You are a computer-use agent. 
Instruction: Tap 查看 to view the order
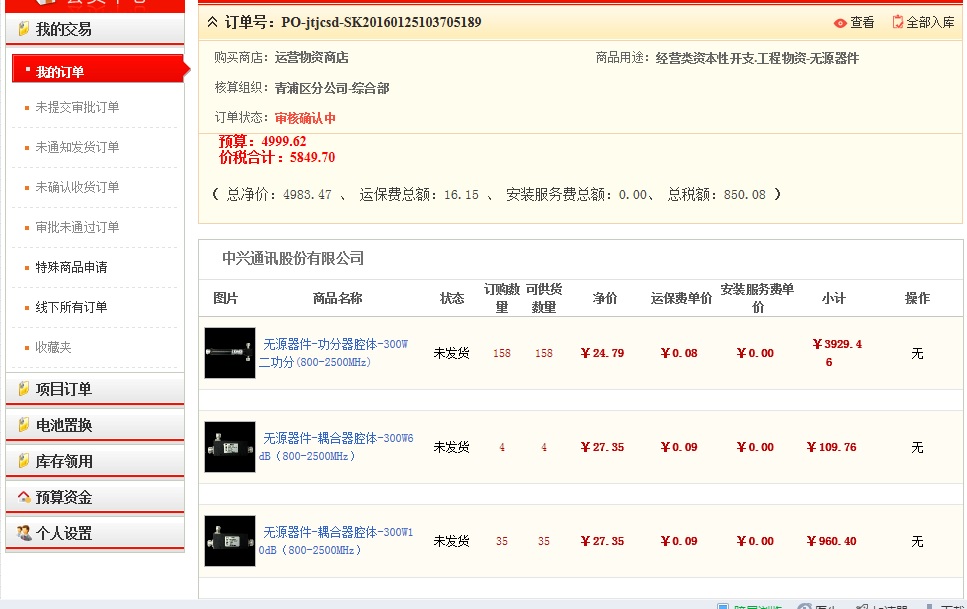(854, 22)
